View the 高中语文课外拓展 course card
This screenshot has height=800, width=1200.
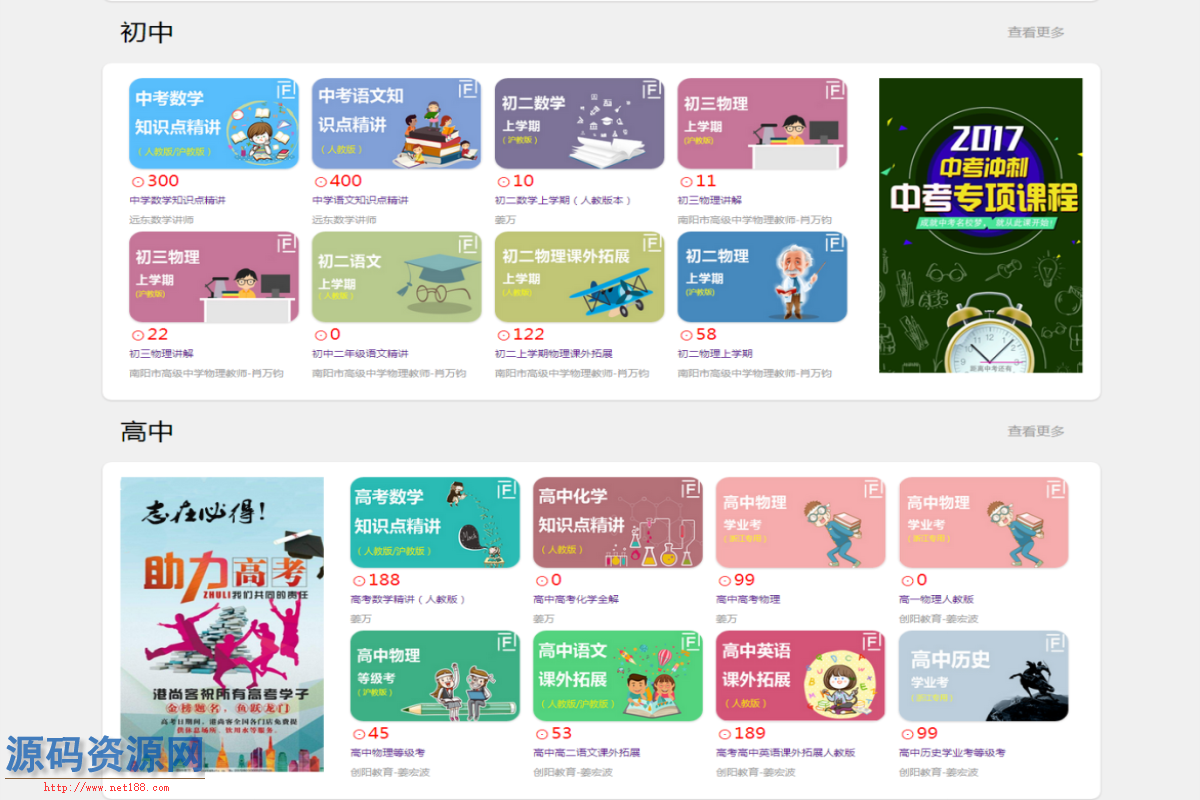tap(617, 676)
